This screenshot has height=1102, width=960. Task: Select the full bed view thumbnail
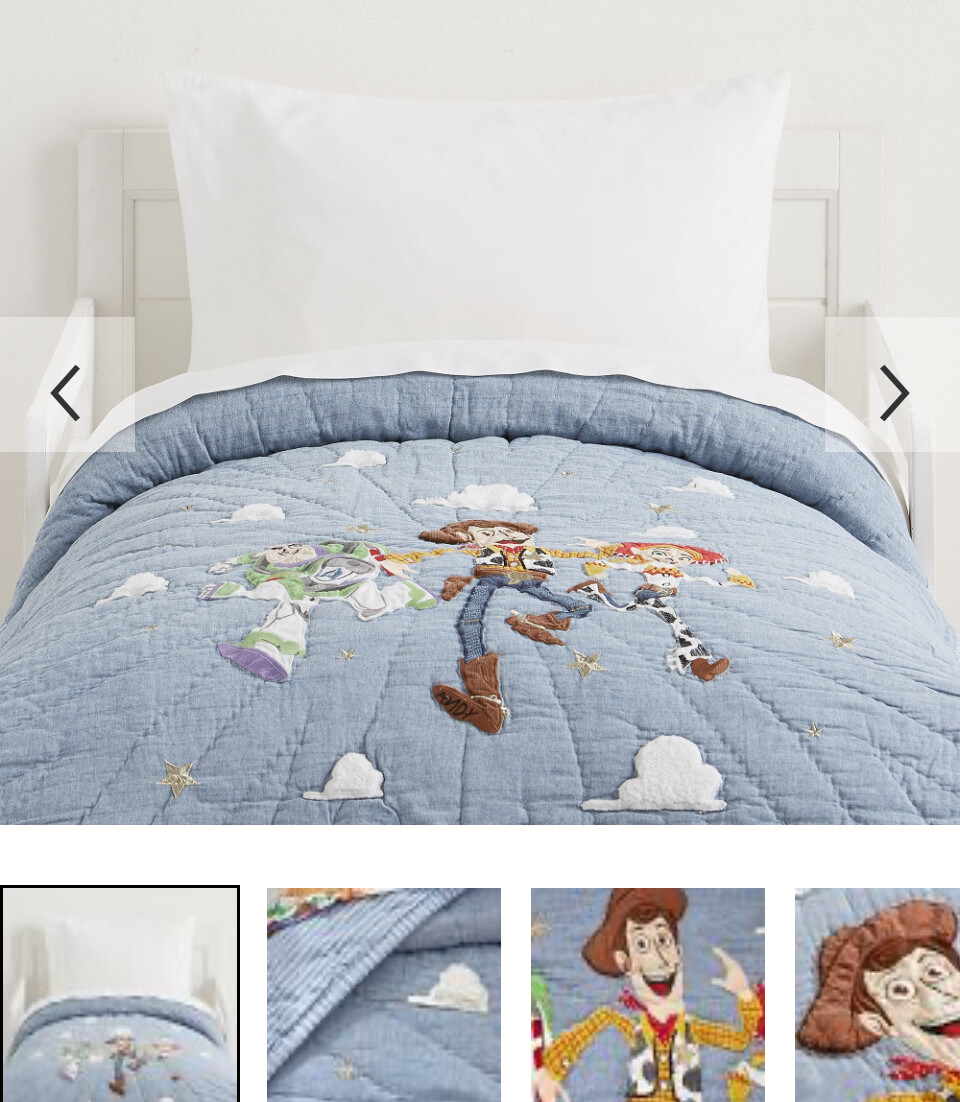(x=119, y=994)
